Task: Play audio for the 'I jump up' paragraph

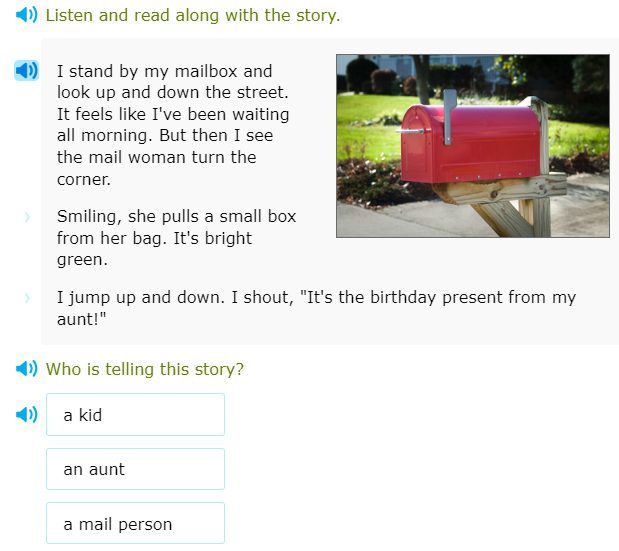Action: point(27,297)
